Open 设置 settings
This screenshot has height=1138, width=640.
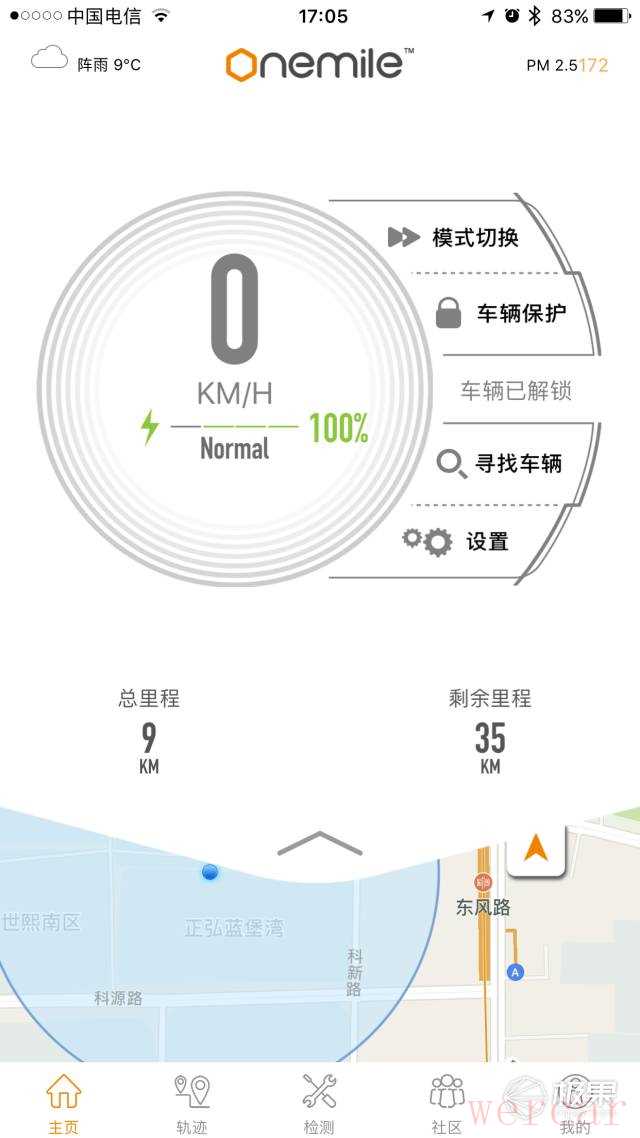point(457,541)
